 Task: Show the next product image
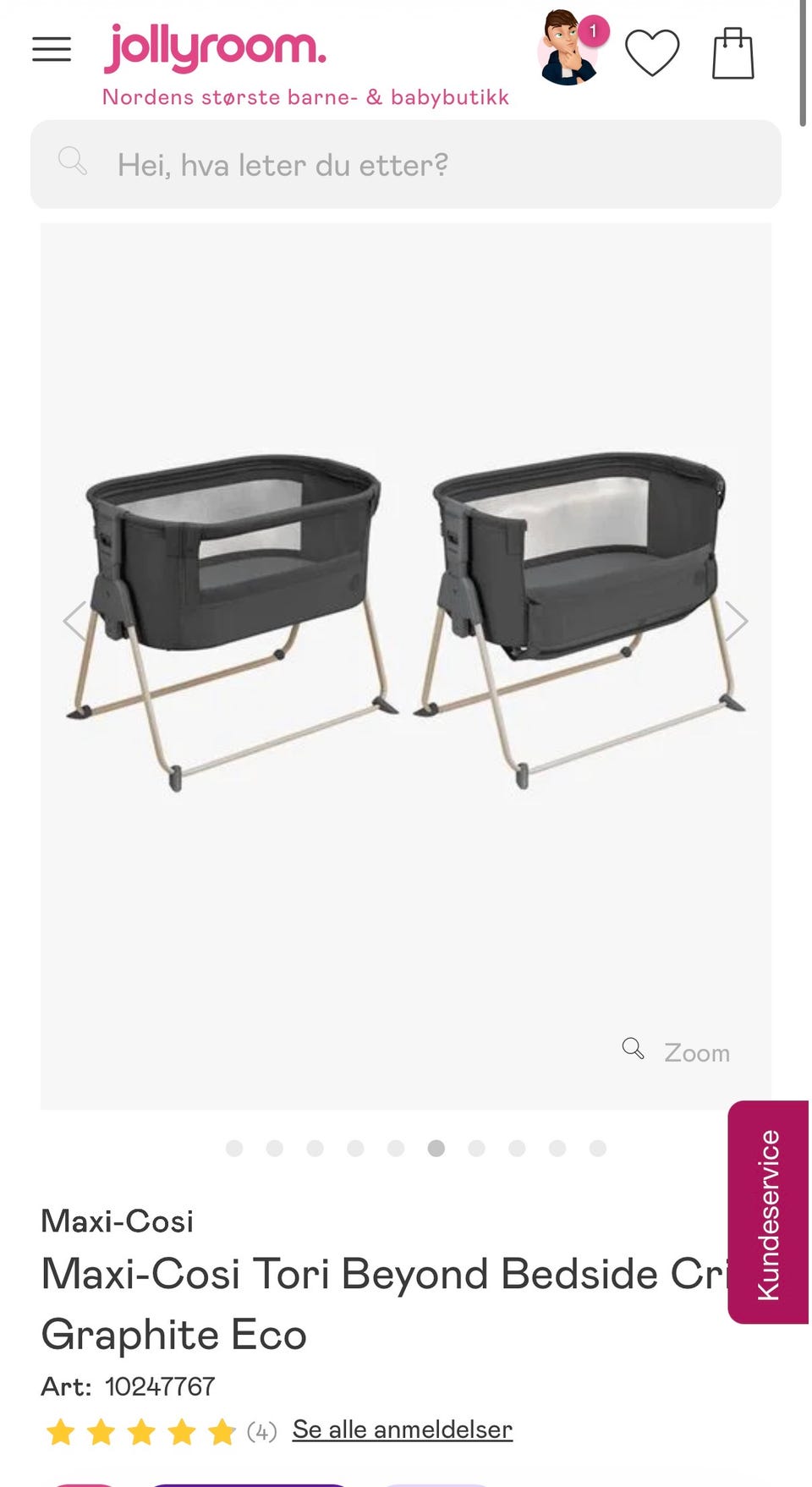click(736, 621)
